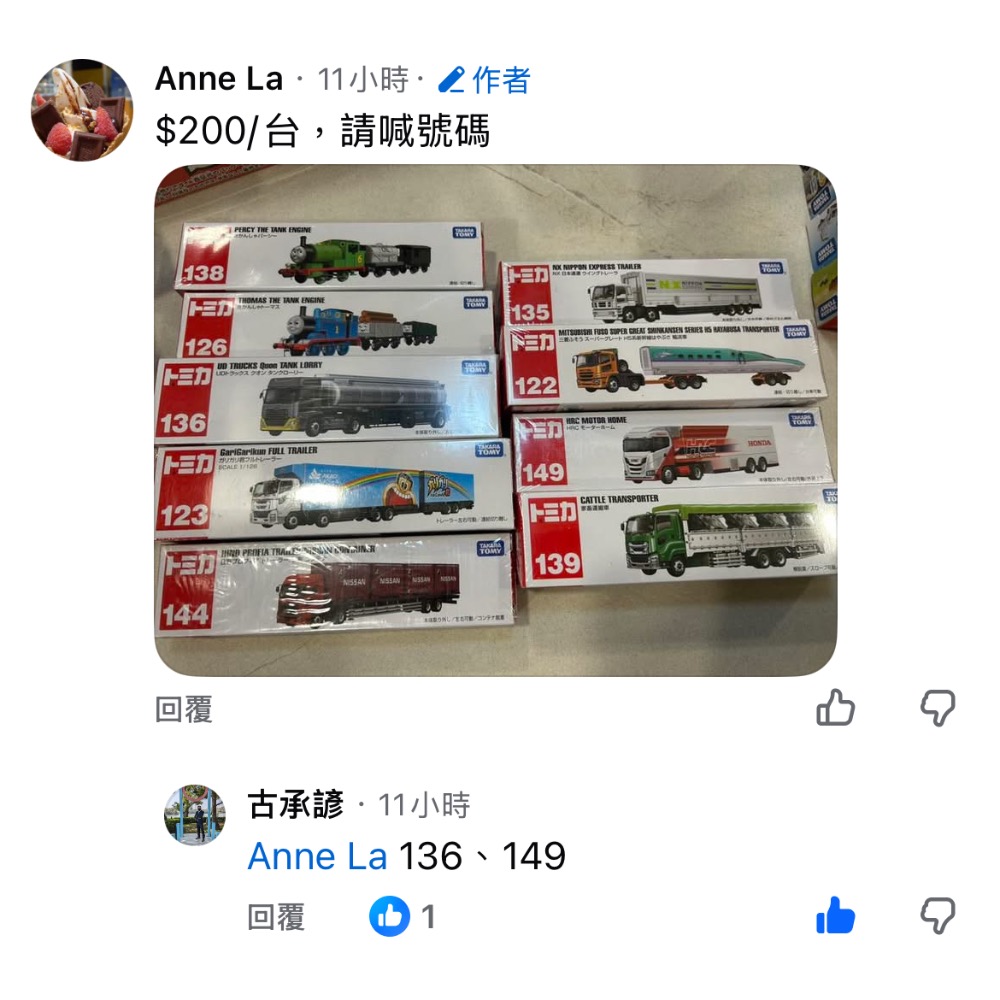Dislike Anne La's comment

click(937, 709)
